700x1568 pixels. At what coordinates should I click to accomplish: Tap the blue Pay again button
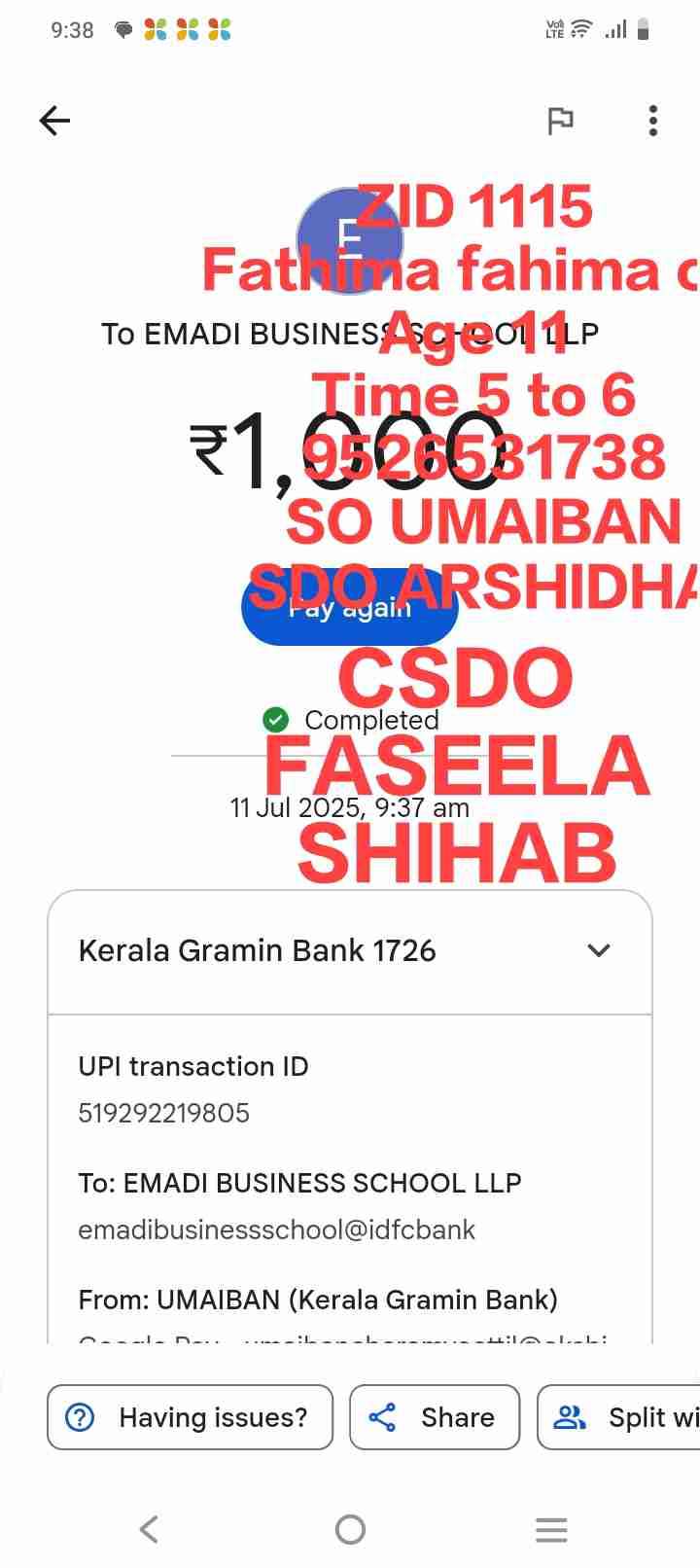349,608
